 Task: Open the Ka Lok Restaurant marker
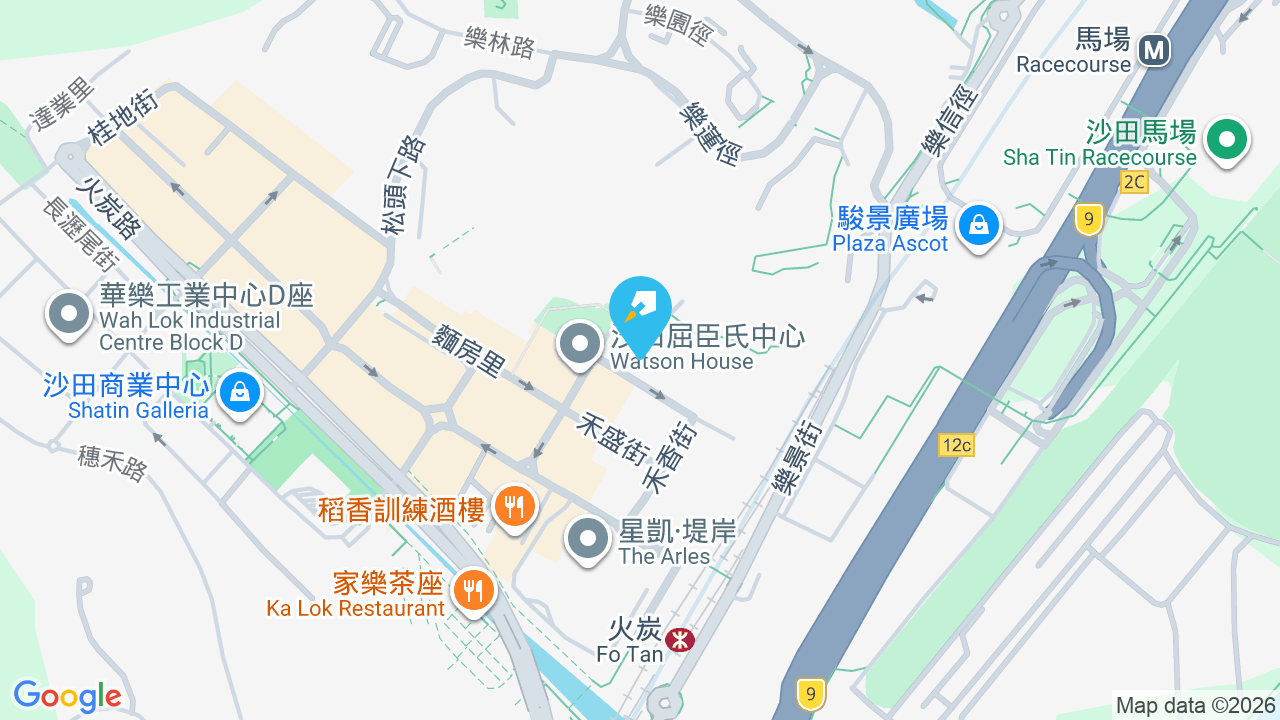tap(473, 591)
